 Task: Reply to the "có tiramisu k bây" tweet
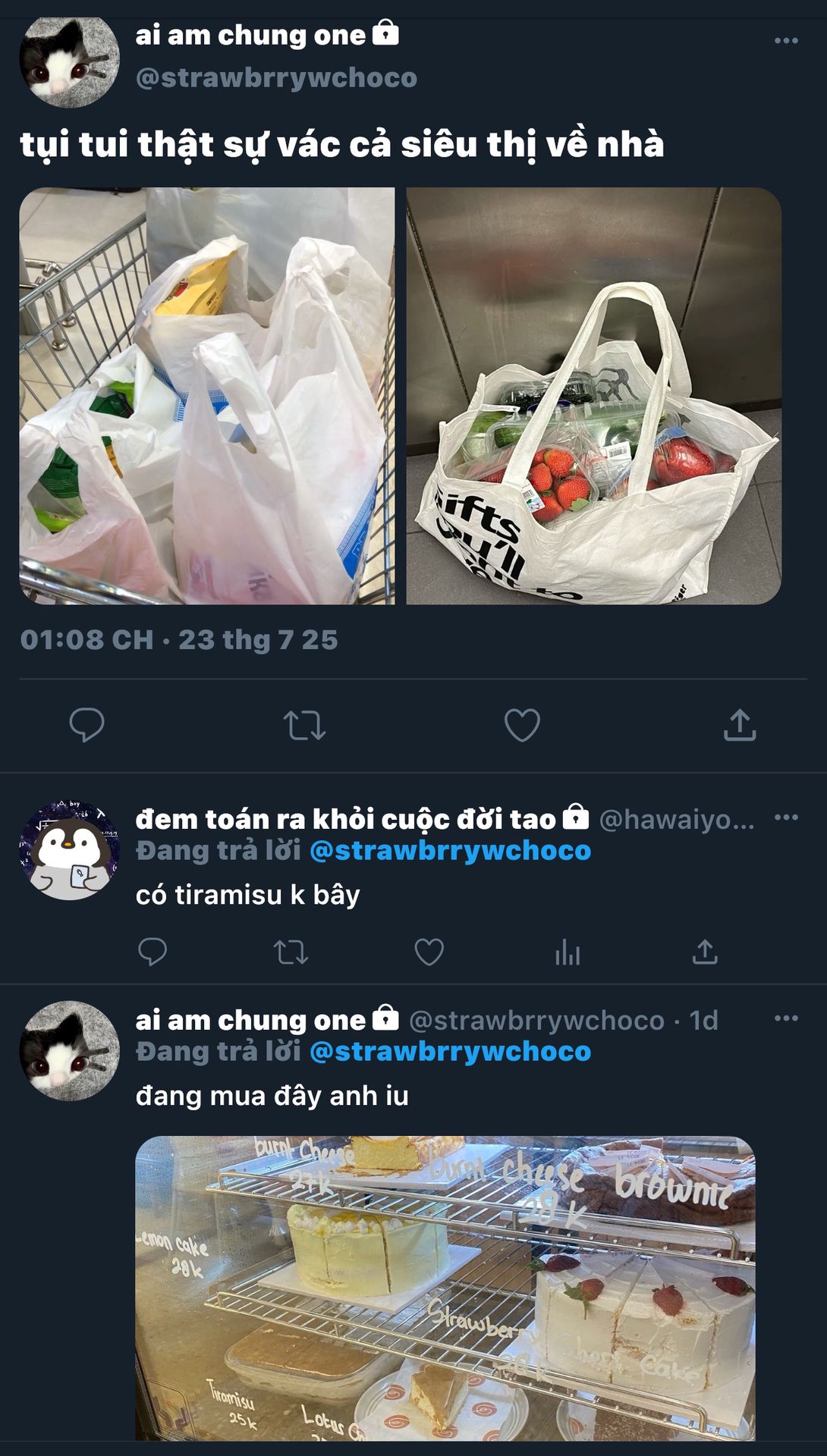click(153, 952)
